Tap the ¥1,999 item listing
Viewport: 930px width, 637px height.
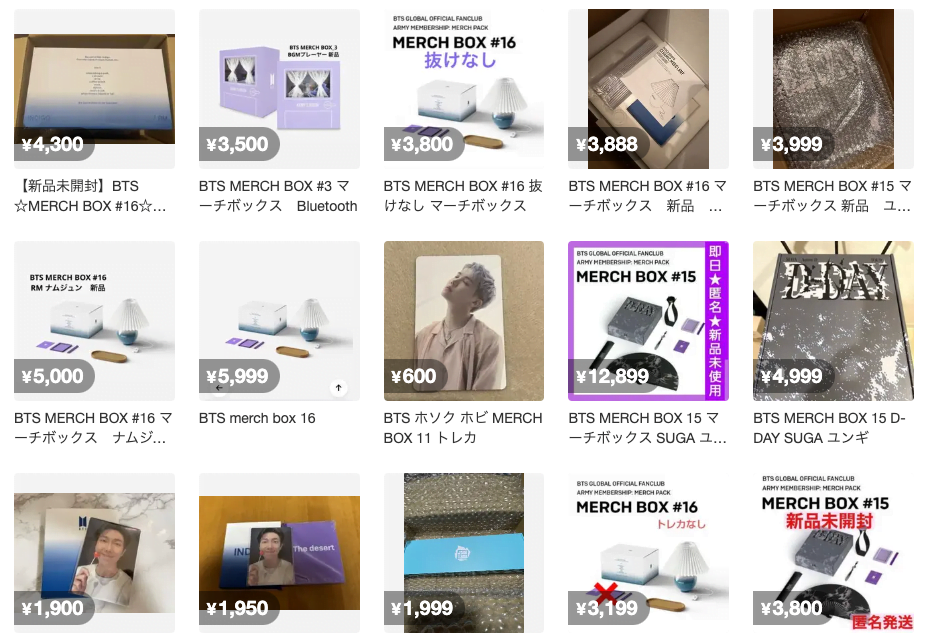click(464, 552)
